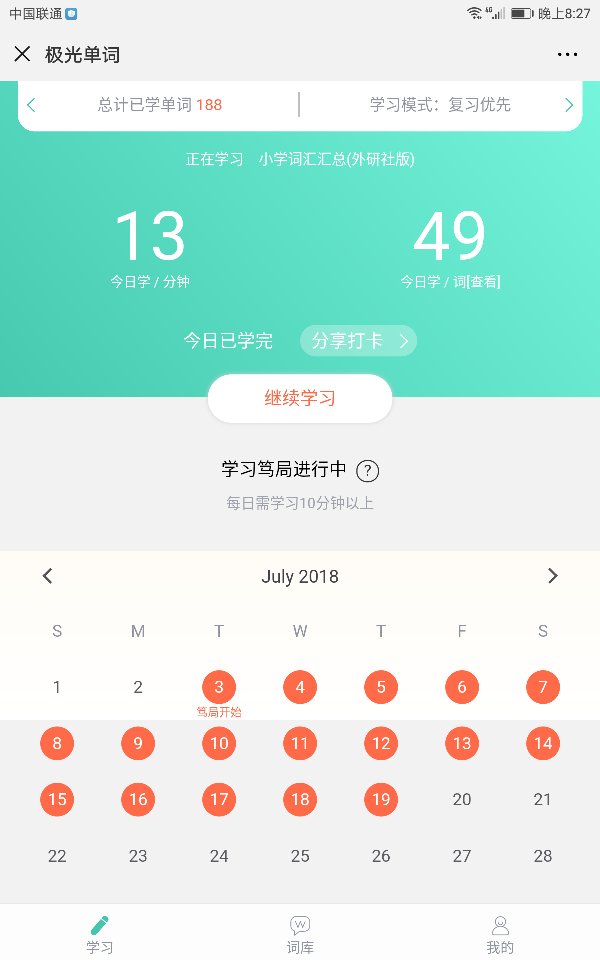Show the next stats card
The image size is (600, 960).
pos(569,105)
